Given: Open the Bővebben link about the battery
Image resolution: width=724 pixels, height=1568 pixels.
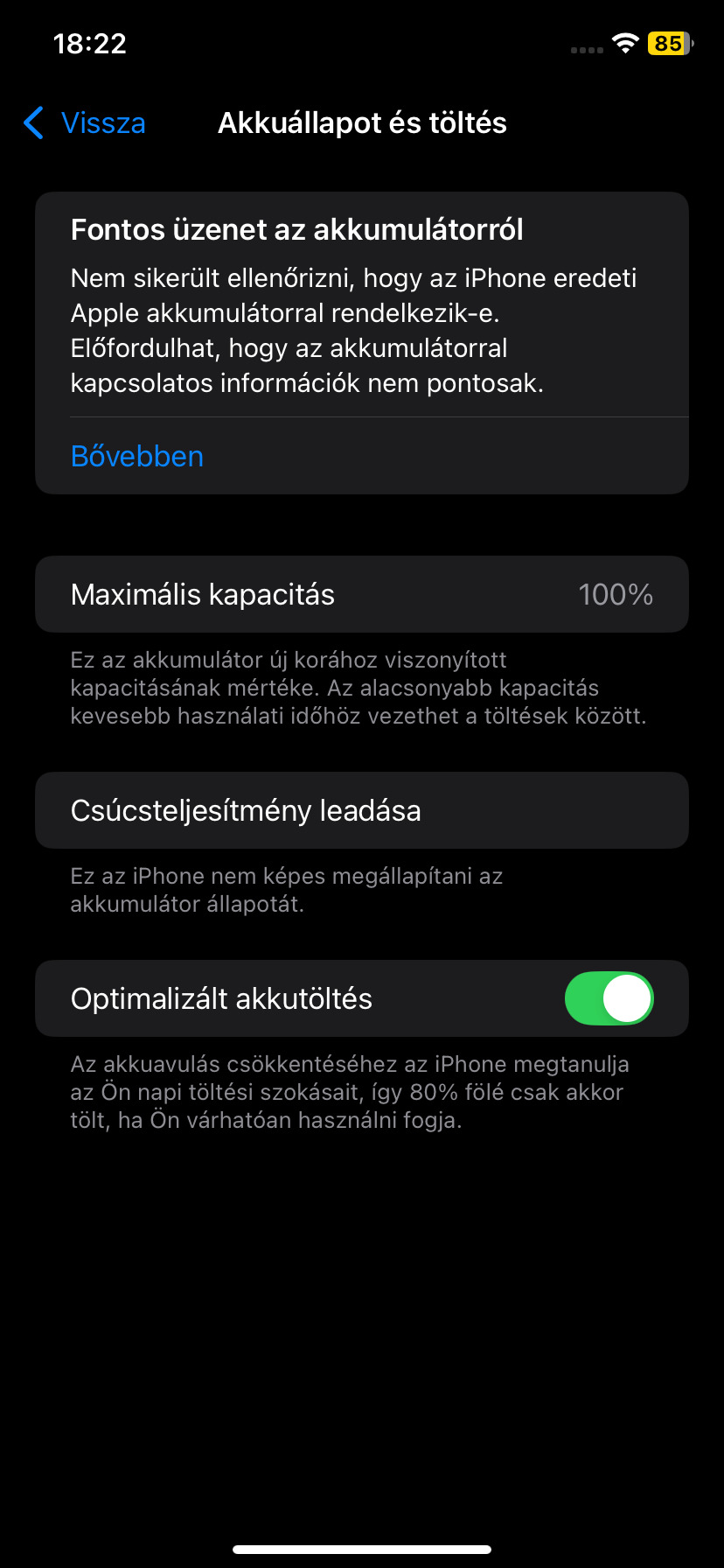Looking at the screenshot, I should pyautogui.click(x=137, y=457).
